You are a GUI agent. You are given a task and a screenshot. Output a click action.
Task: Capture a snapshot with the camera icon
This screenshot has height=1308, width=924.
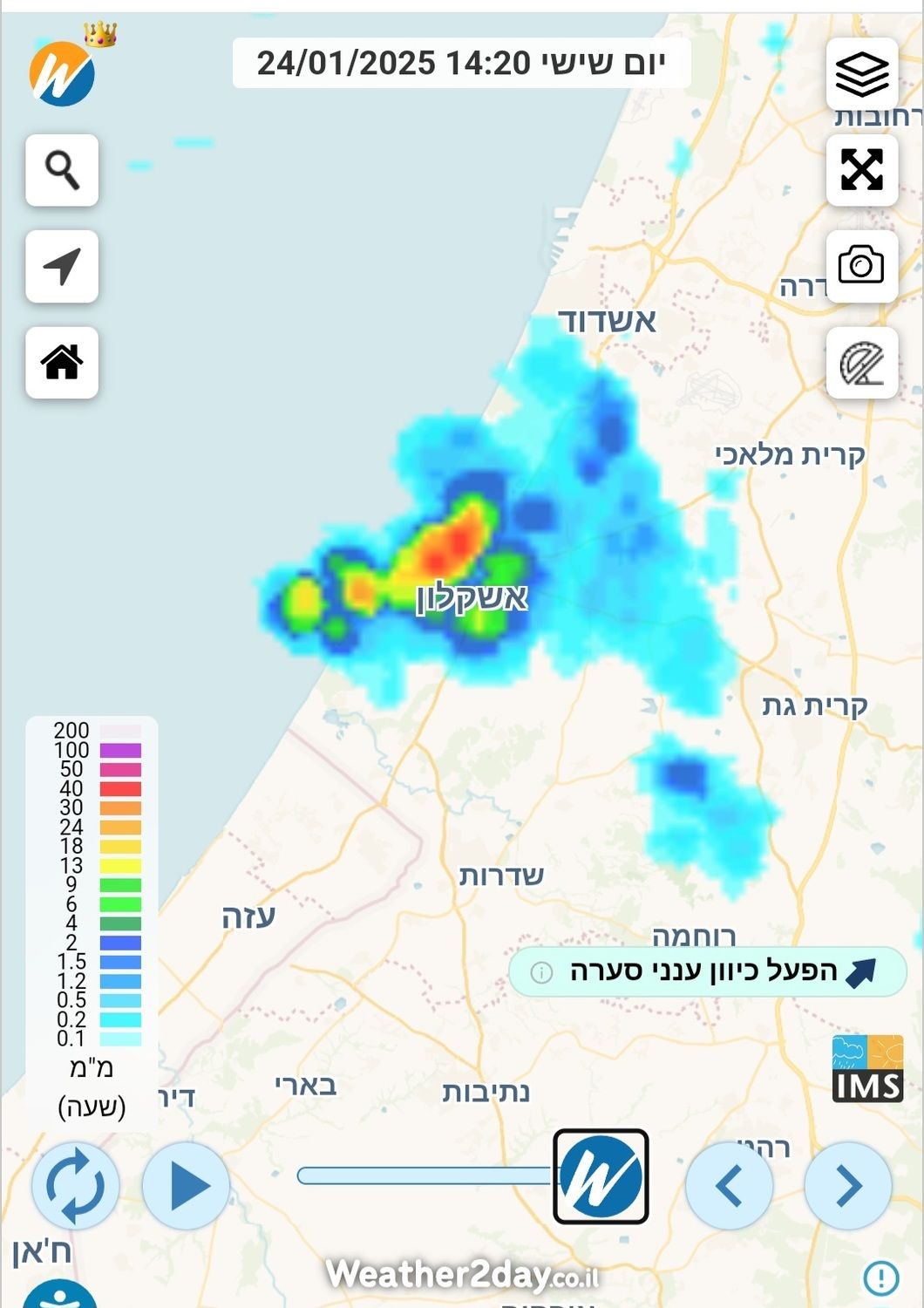[862, 265]
